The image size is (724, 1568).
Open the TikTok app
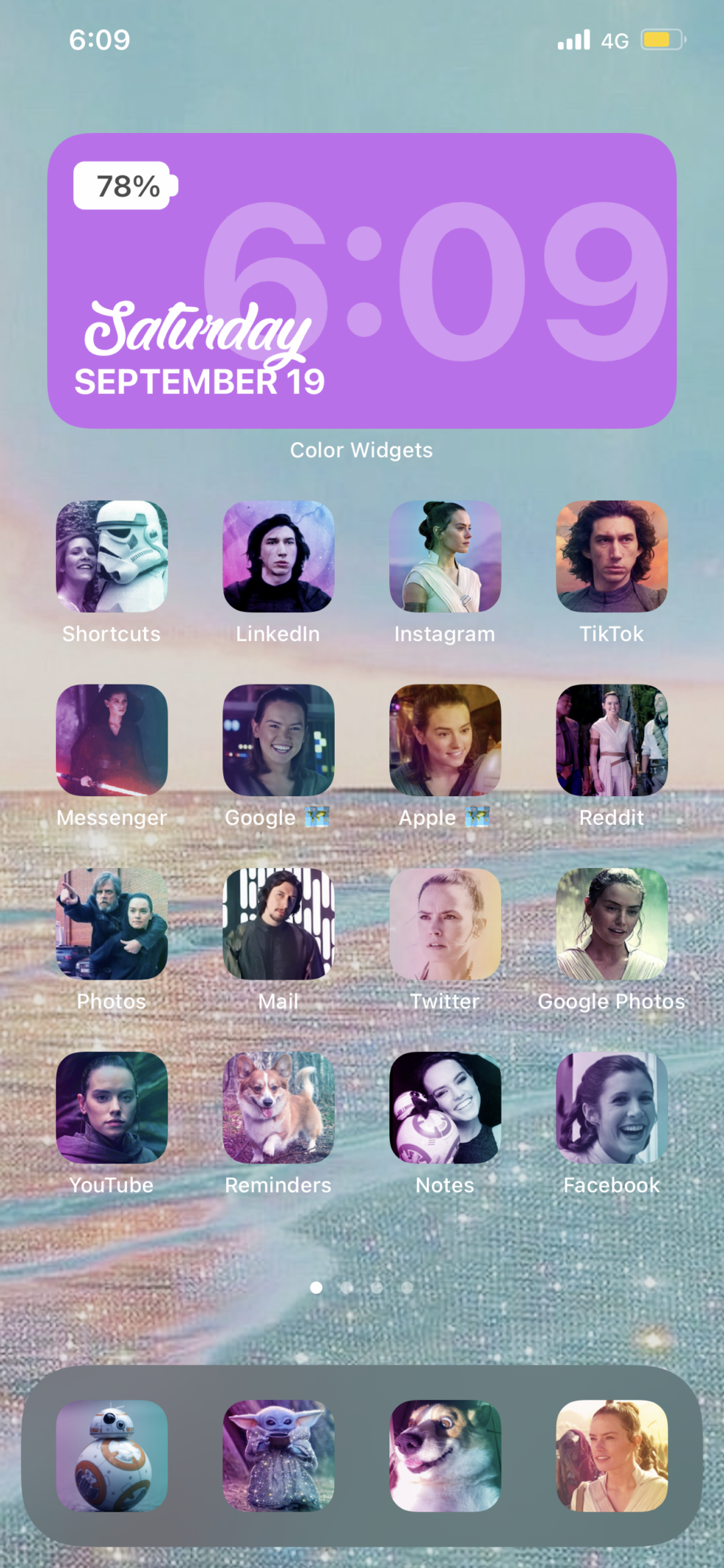tap(612, 557)
